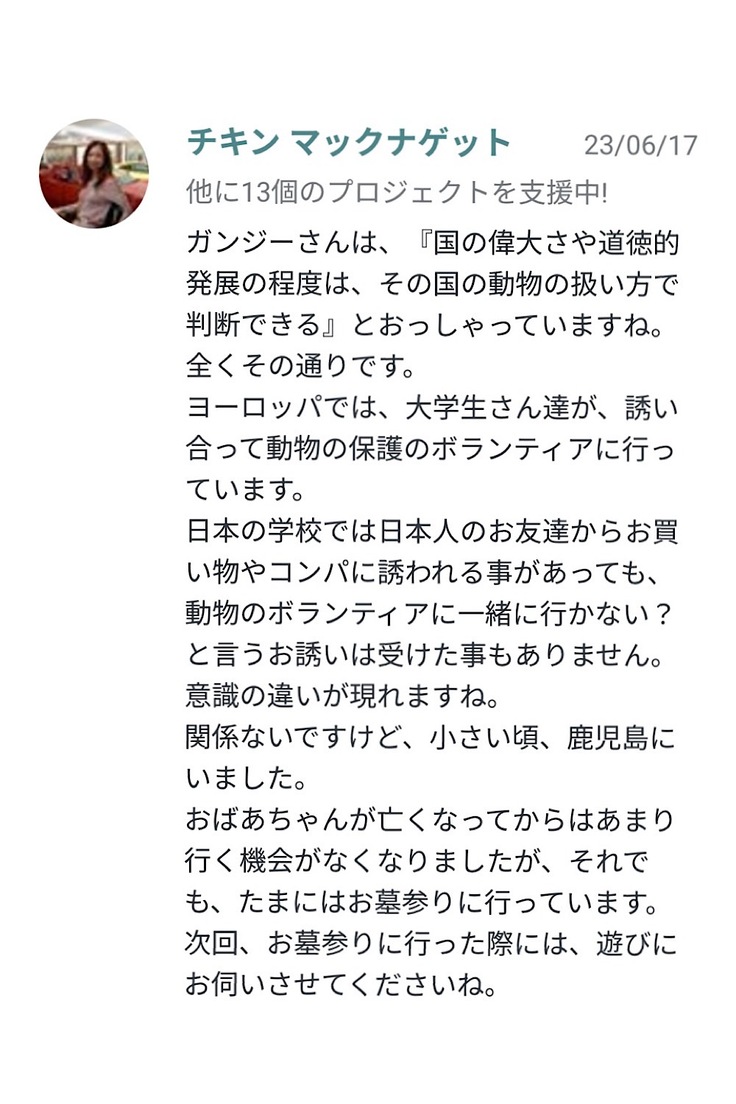Open the チキン マックナゲット username link
The height and width of the screenshot is (1104, 736).
coord(348,144)
